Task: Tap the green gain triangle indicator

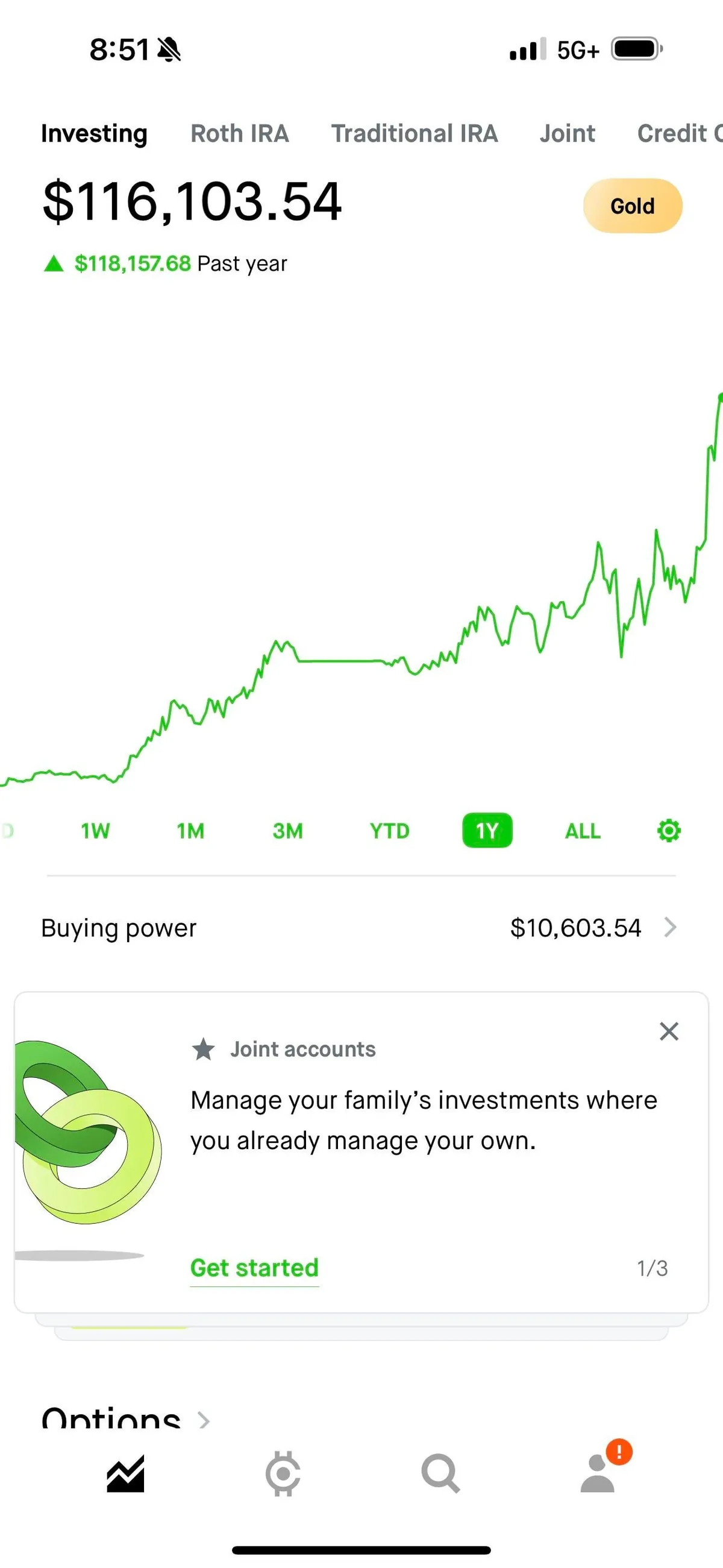Action: (x=54, y=263)
